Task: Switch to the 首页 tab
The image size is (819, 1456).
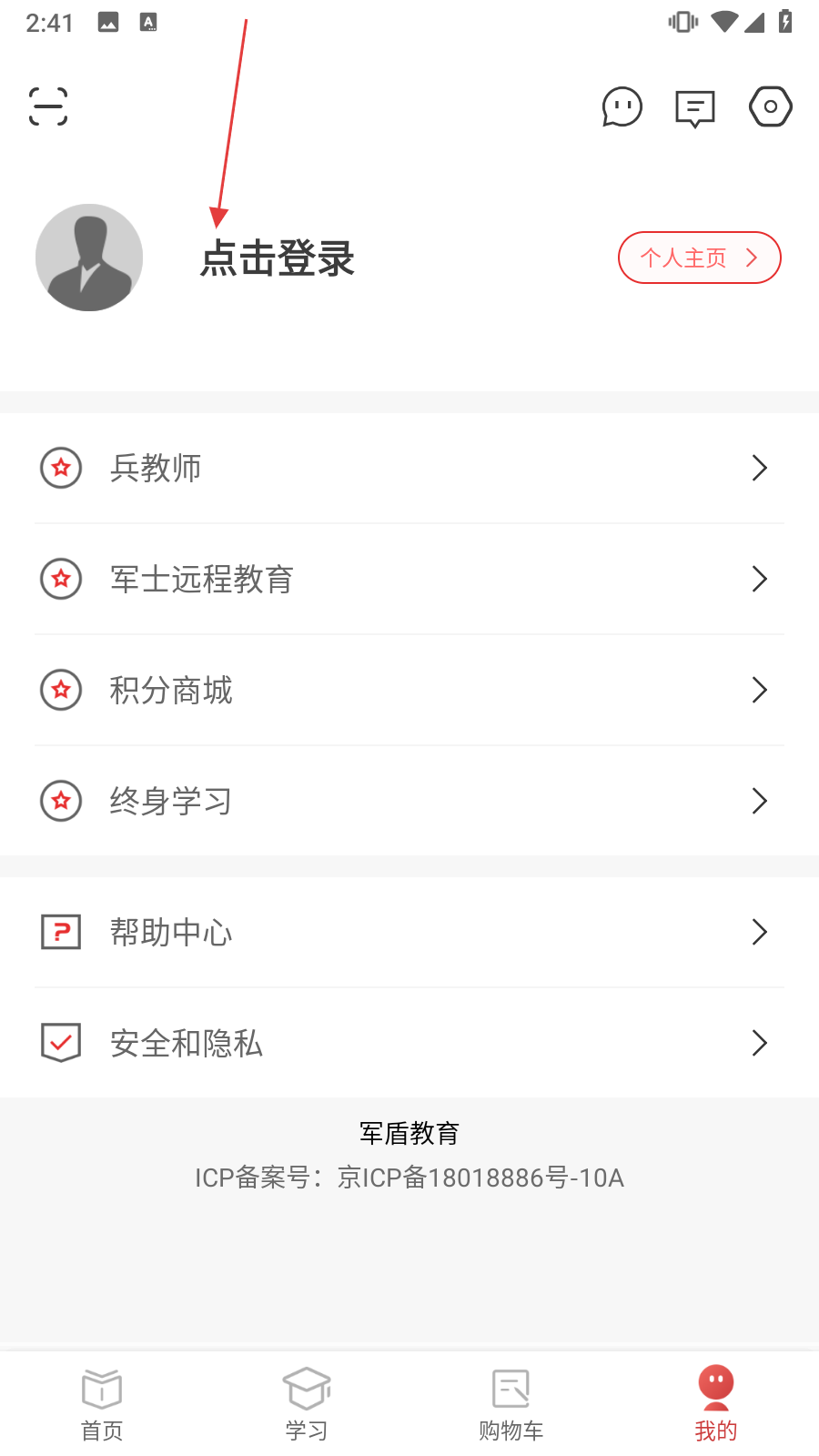Action: point(102,1405)
